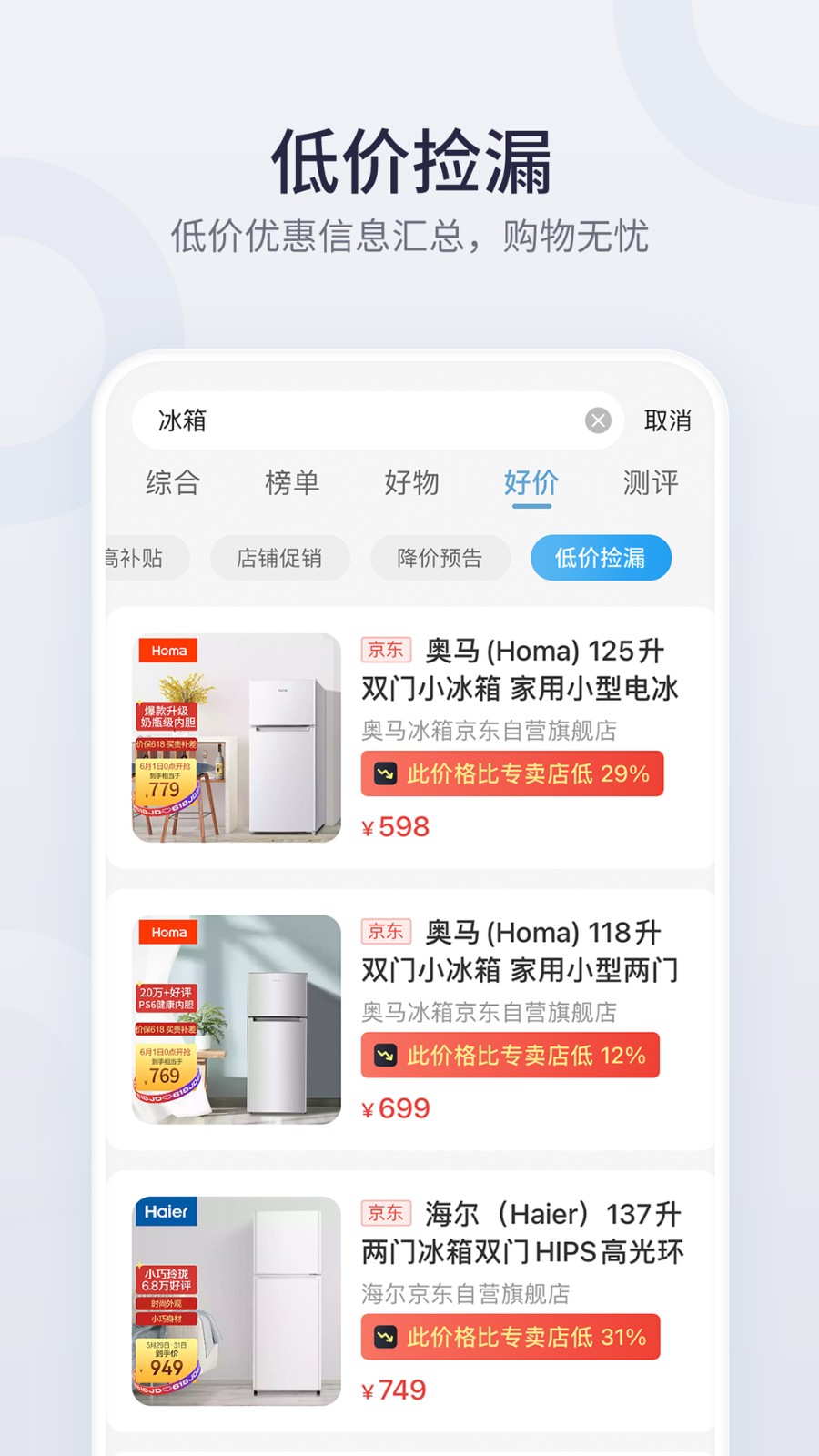Click the 取消 cancel button
The height and width of the screenshot is (1456, 819).
(669, 420)
